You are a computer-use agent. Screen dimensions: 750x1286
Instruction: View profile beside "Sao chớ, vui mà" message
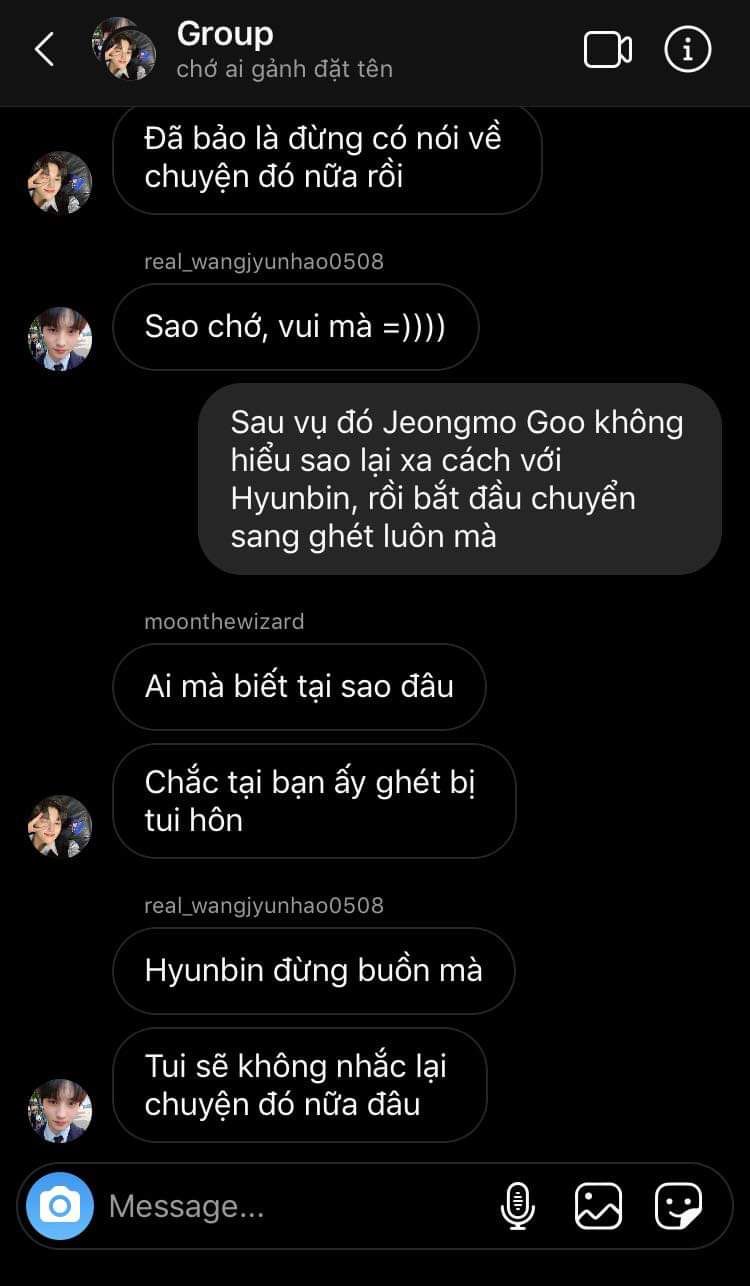click(x=60, y=339)
